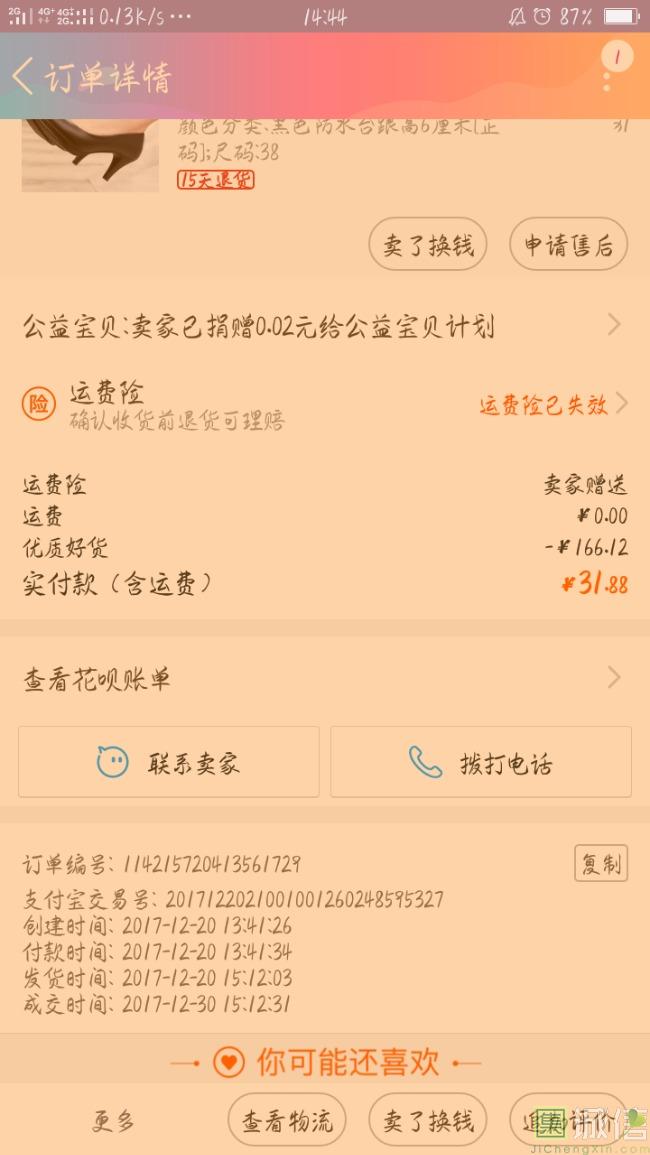Tap 申请售后 to request after-sales service

pyautogui.click(x=568, y=244)
